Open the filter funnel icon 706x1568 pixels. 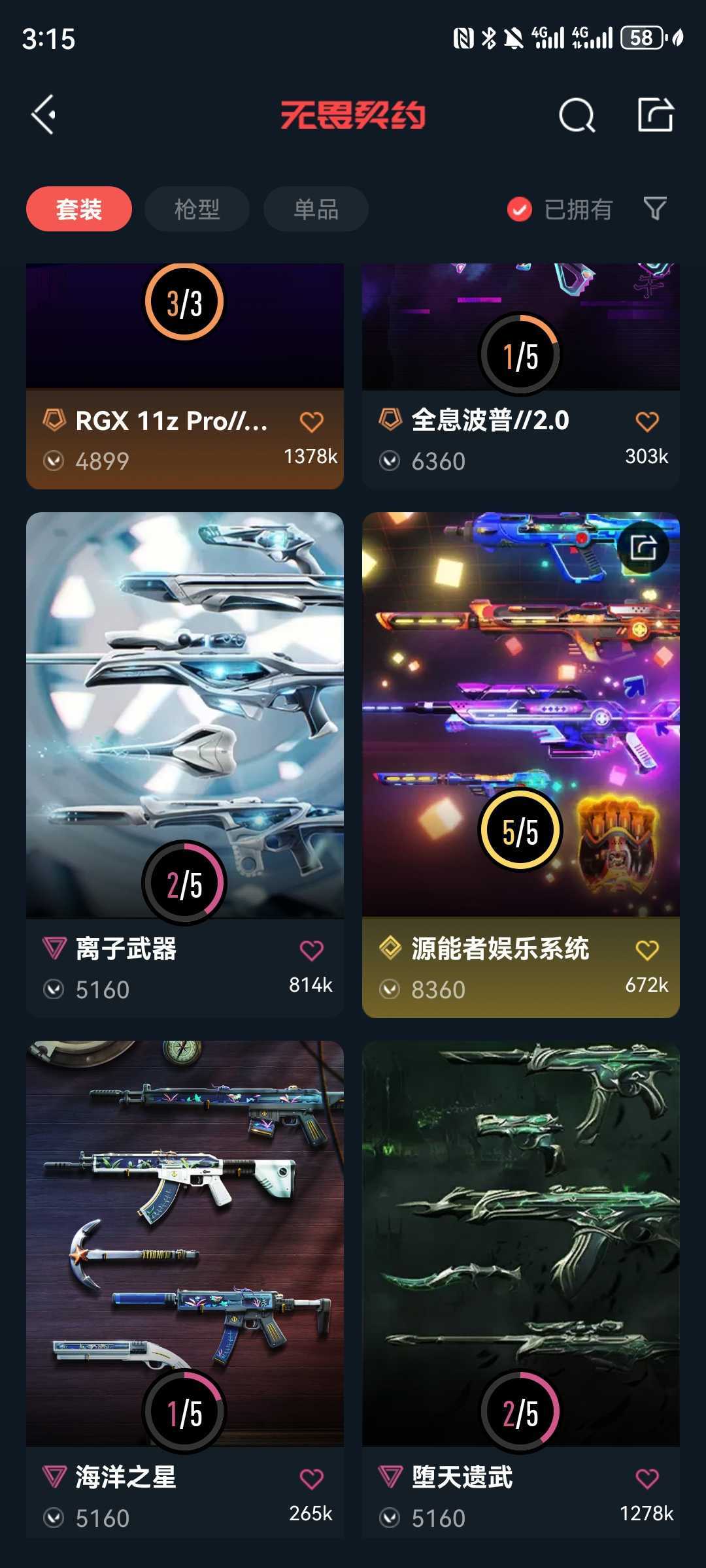655,209
